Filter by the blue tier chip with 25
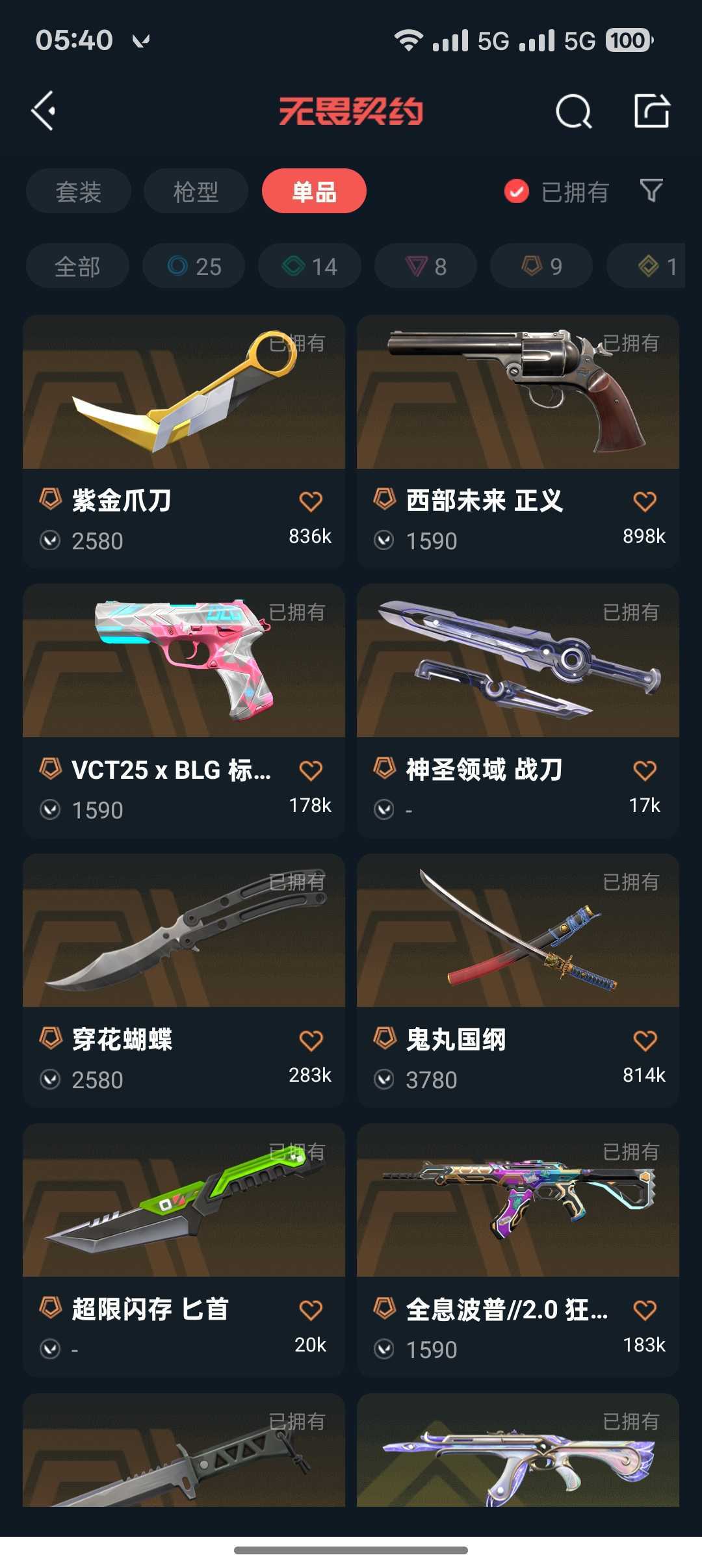702x1568 pixels. (194, 266)
